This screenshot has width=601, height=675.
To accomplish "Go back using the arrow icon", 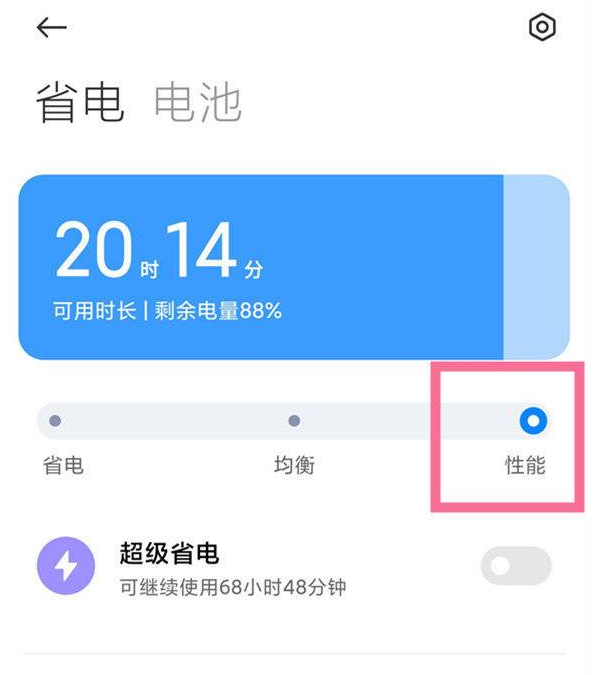I will click(51, 28).
